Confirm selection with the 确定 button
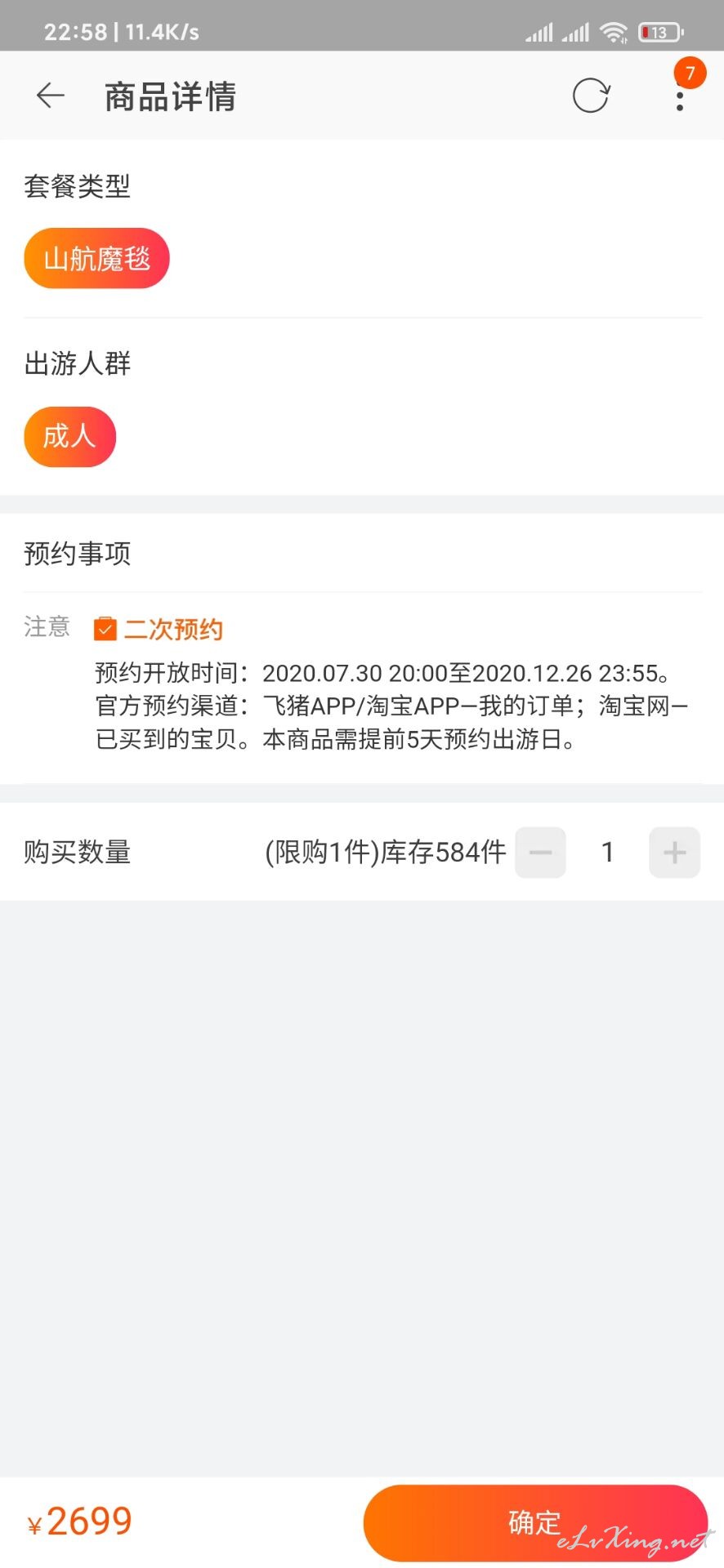 (x=535, y=1523)
